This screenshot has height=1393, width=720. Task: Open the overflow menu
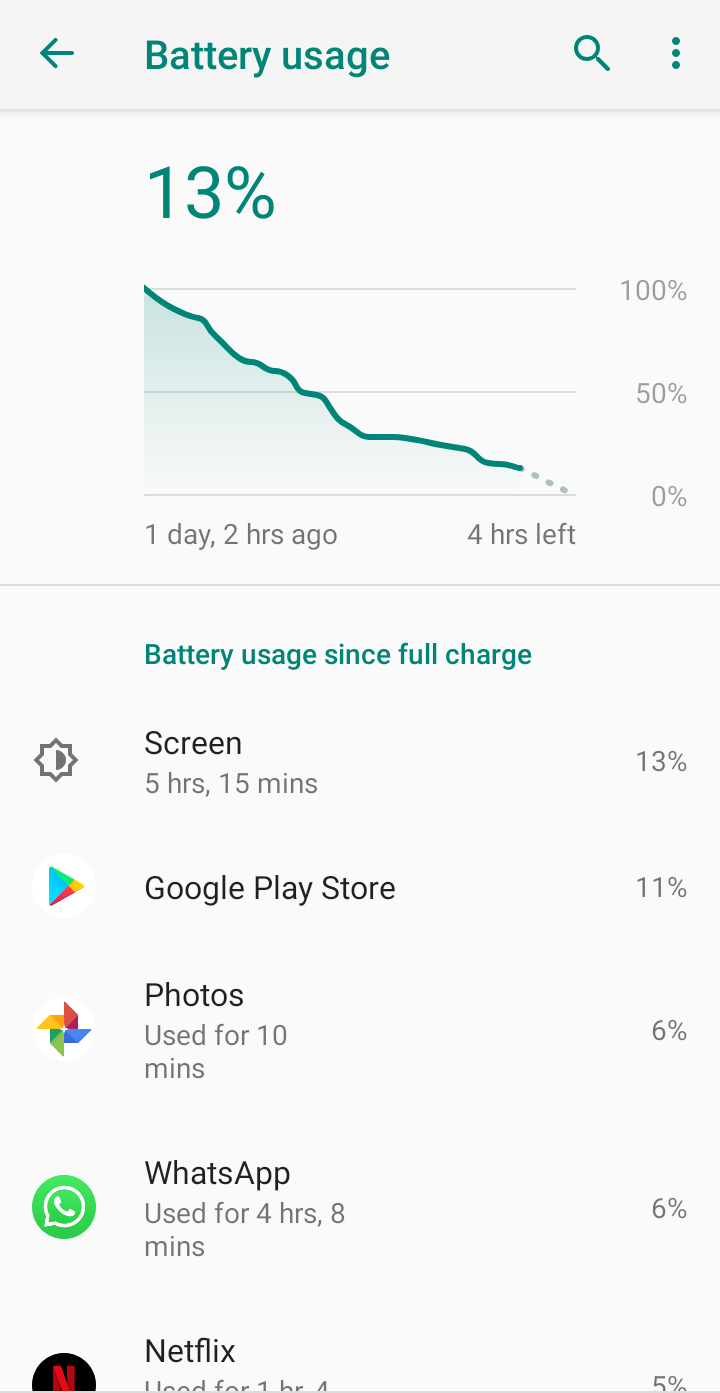pyautogui.click(x=676, y=54)
